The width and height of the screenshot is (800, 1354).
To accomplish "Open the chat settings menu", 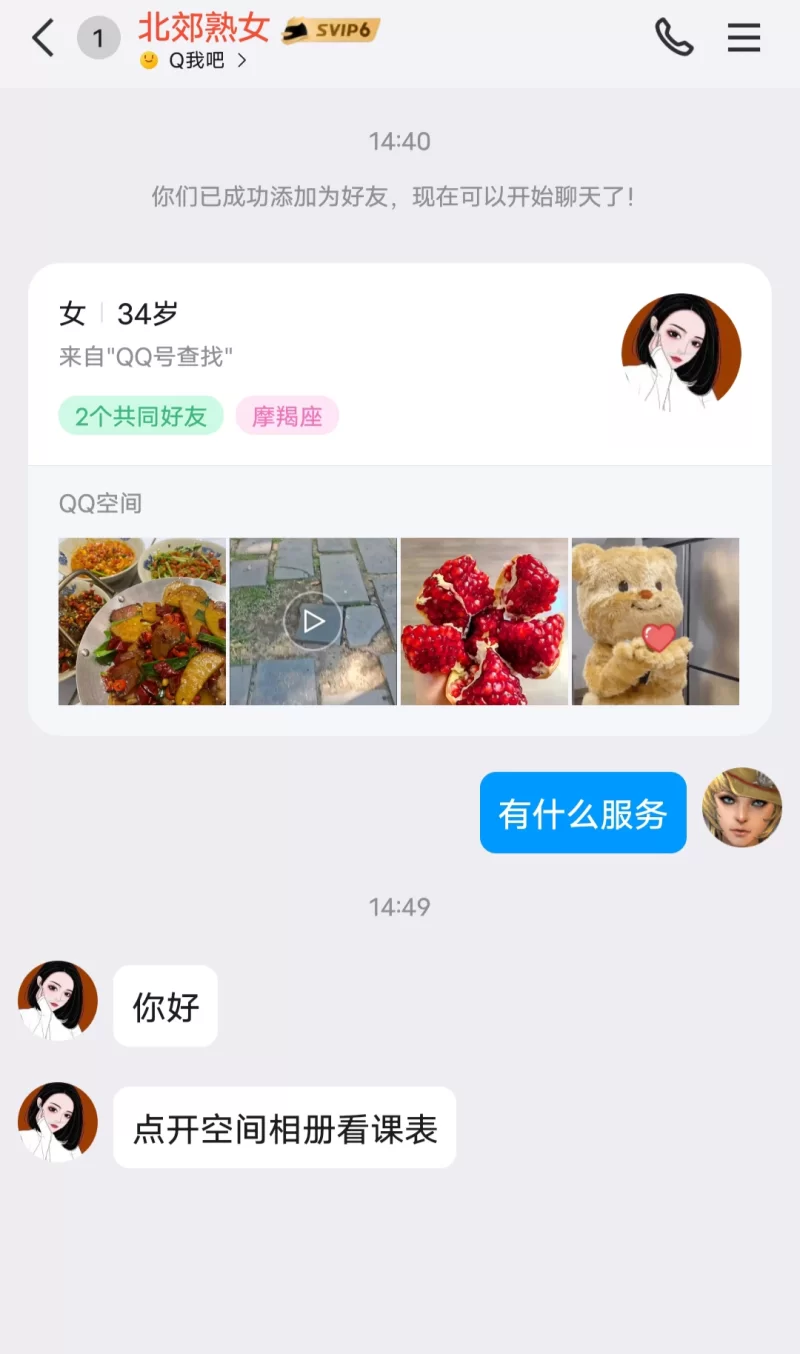I will tap(743, 38).
